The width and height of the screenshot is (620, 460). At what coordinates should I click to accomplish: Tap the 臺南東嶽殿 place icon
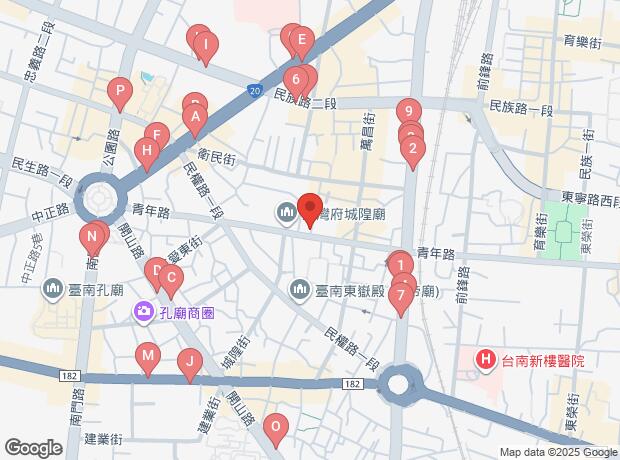tap(299, 290)
